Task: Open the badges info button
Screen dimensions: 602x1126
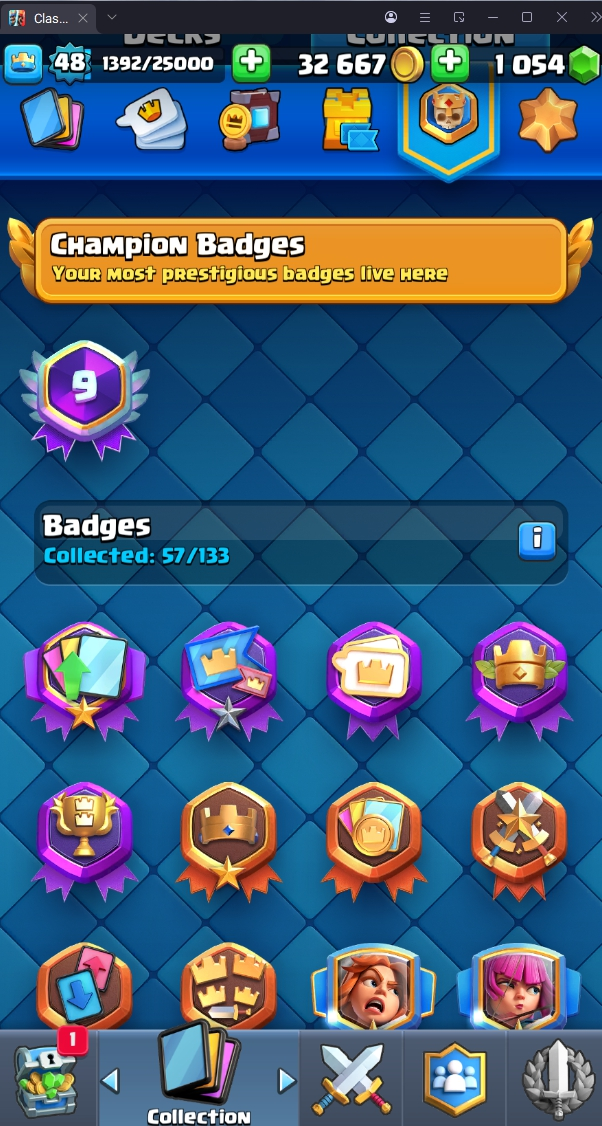Action: click(x=537, y=540)
